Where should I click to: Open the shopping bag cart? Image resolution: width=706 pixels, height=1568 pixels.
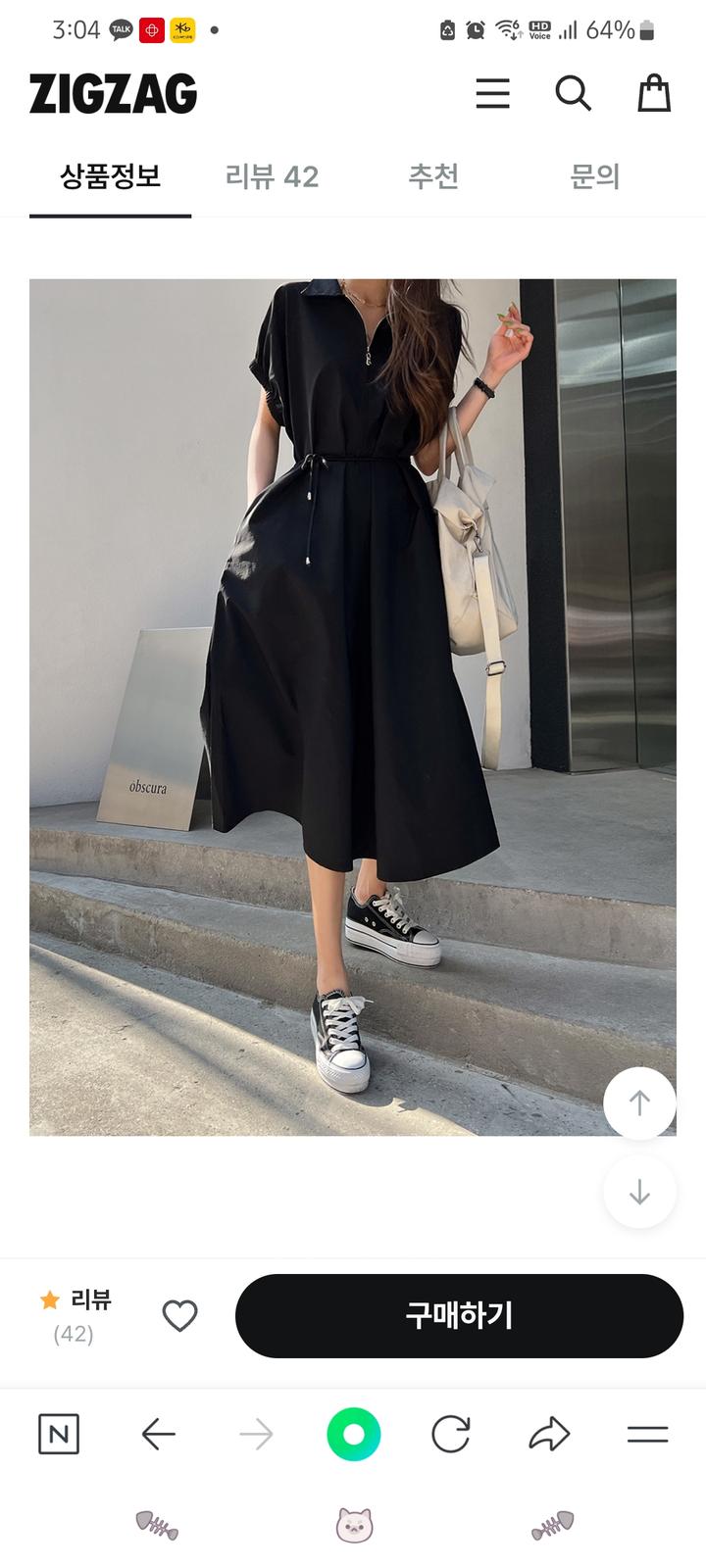(654, 93)
